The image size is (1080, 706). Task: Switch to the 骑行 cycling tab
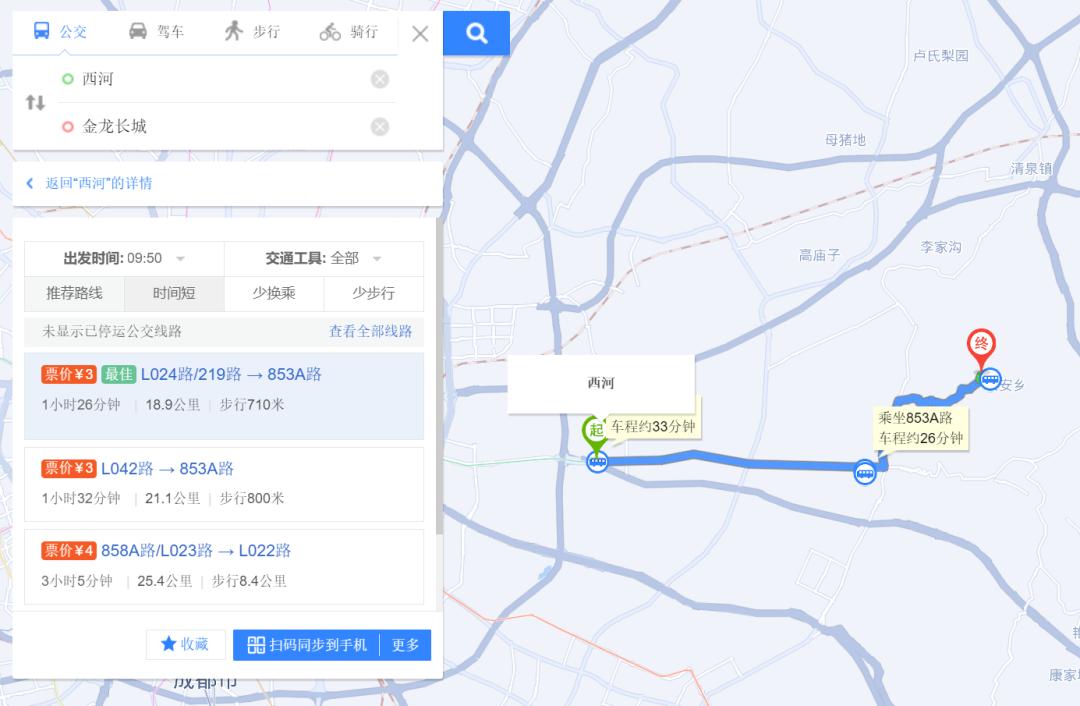coord(348,31)
